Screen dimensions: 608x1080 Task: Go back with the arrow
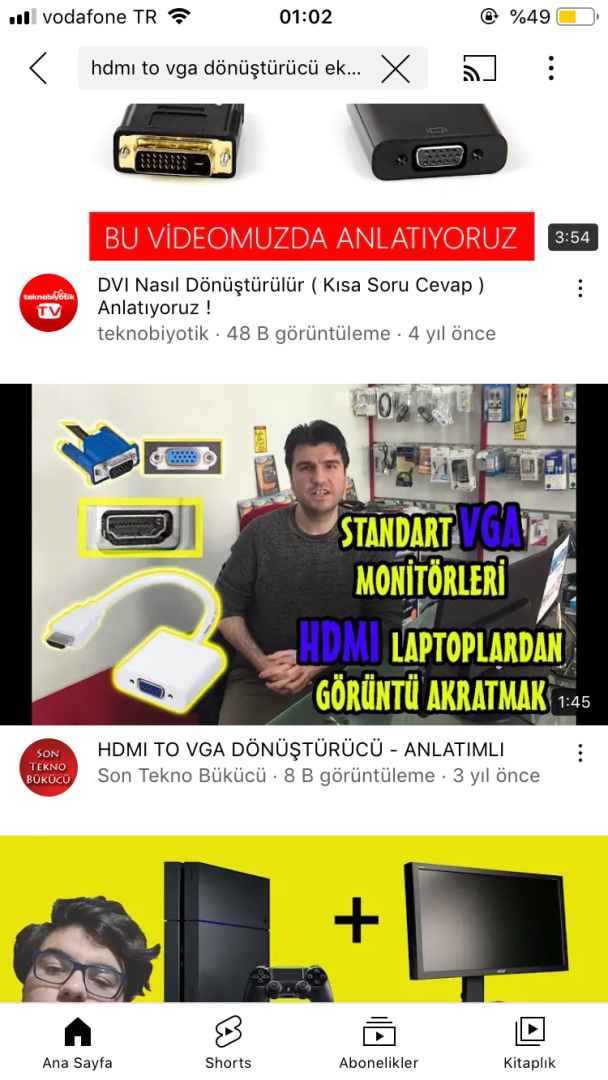tap(38, 68)
